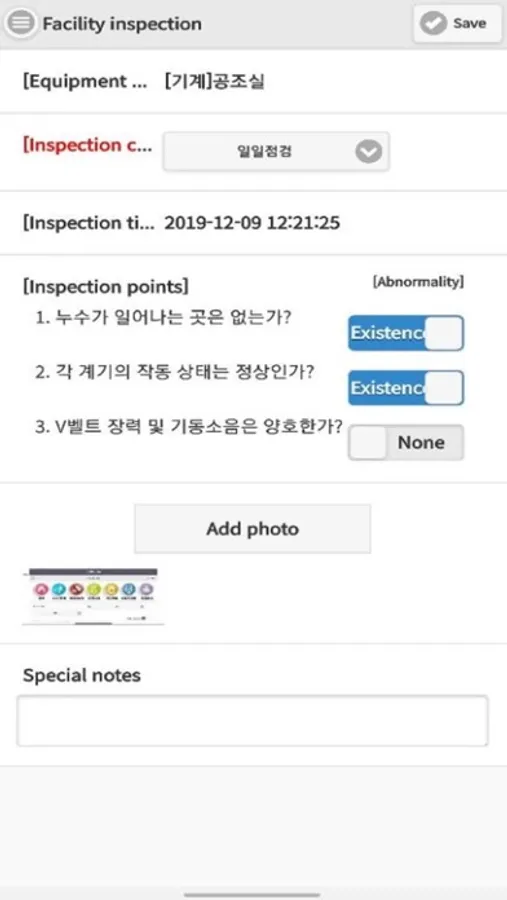Toggle abnormality switch for item 1 누수
Viewport: 507px width, 900px height.
(x=406, y=333)
